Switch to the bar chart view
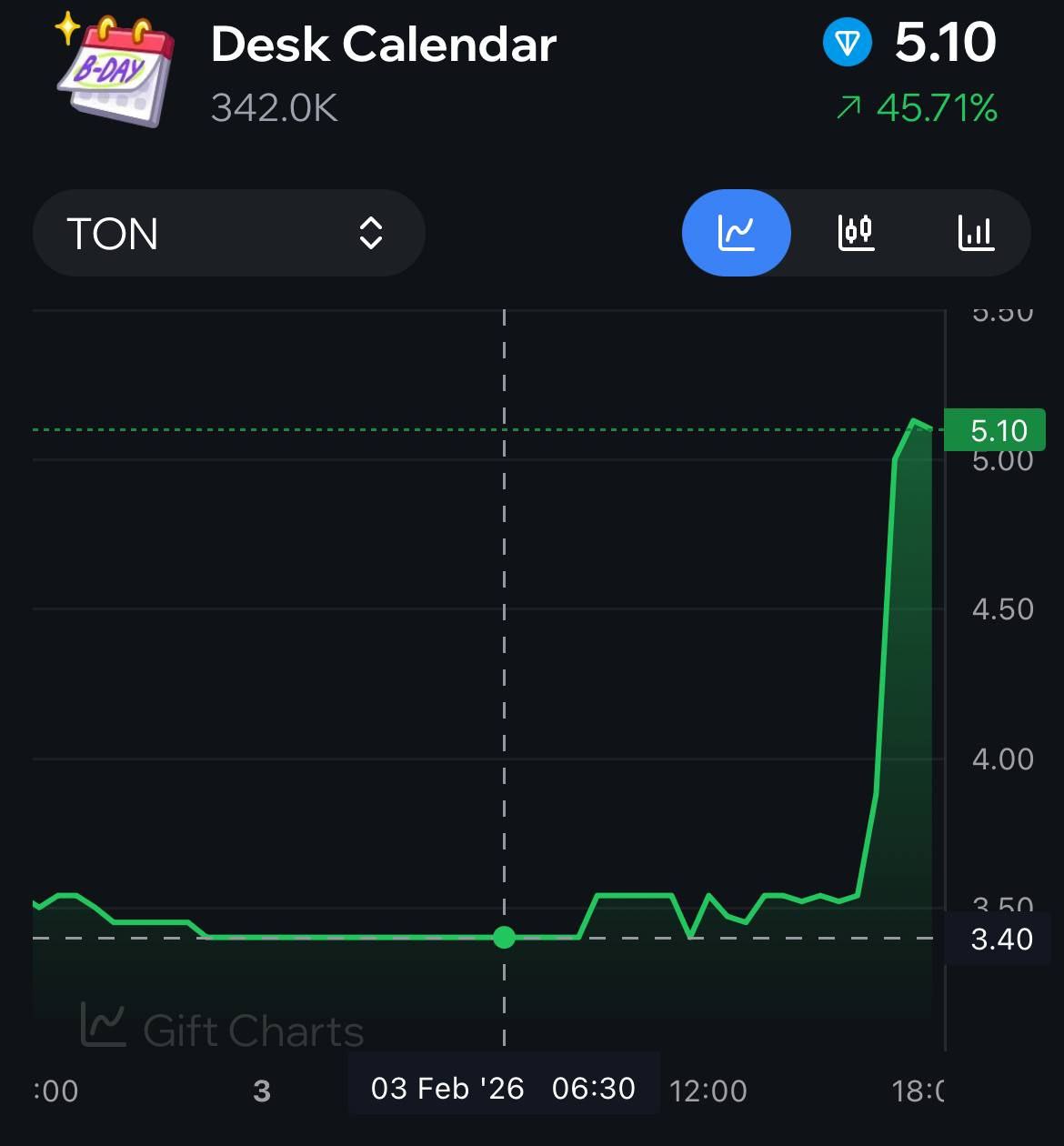This screenshot has height=1146, width=1064. pos(976,233)
